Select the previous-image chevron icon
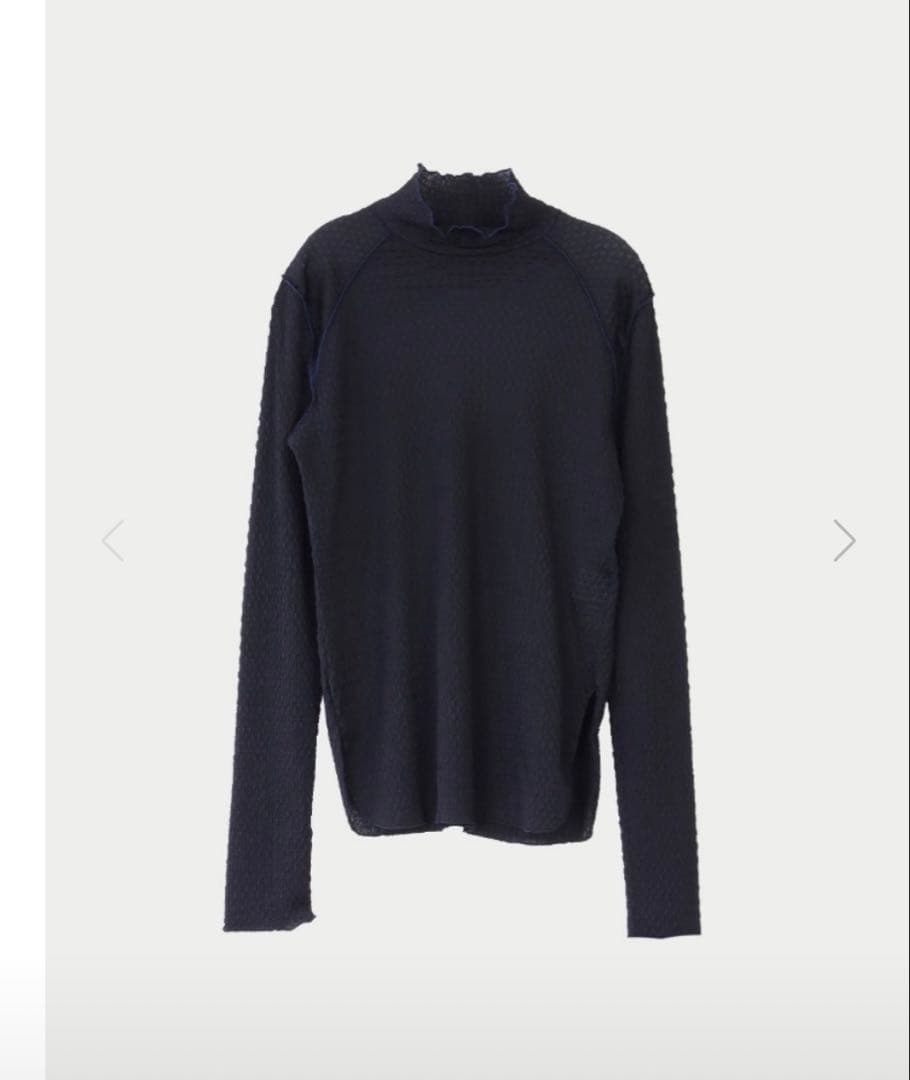The height and width of the screenshot is (1080, 910). click(113, 540)
